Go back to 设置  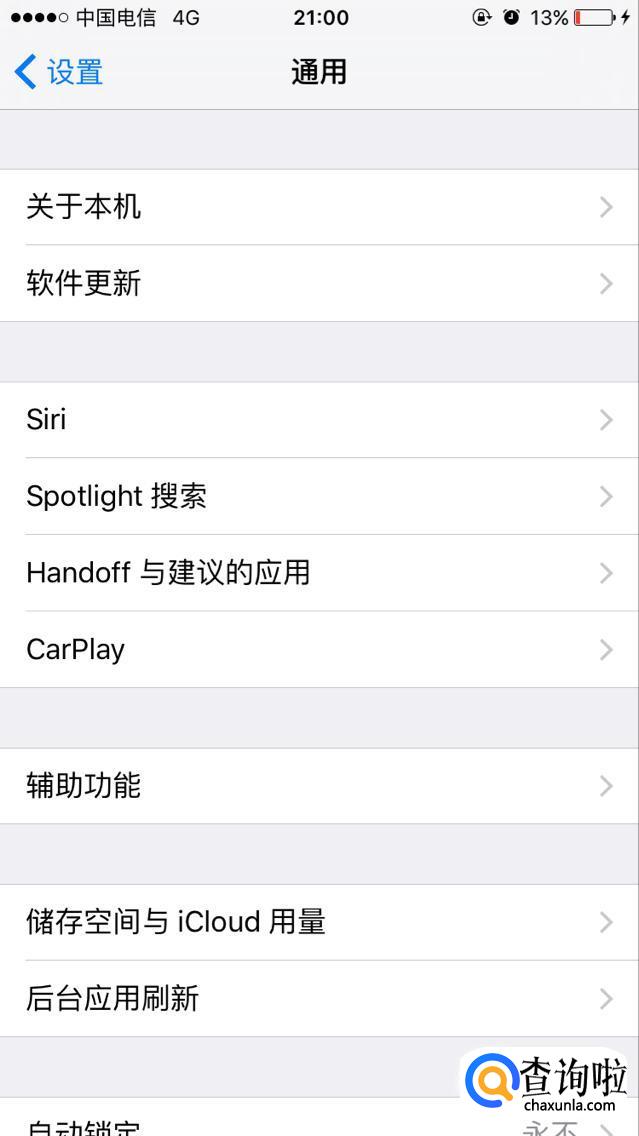(x=60, y=72)
